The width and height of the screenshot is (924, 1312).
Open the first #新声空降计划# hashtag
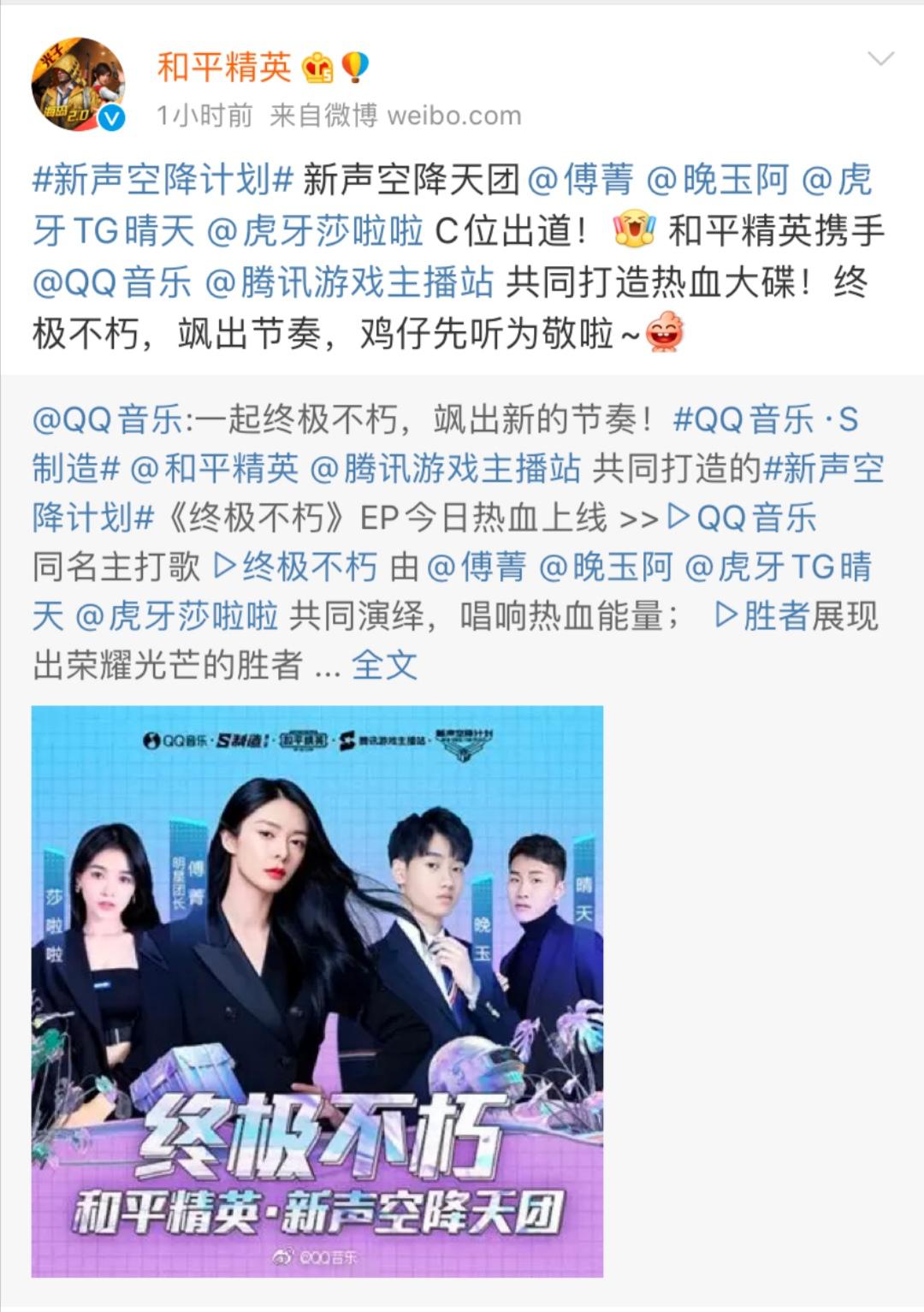163,180
